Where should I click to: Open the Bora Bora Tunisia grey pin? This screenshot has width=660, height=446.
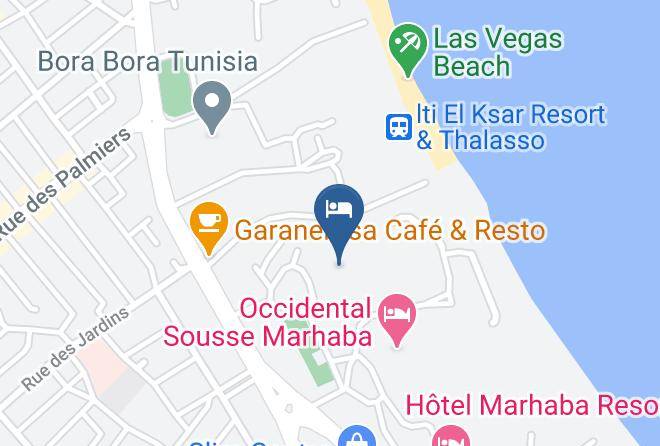pos(212,108)
